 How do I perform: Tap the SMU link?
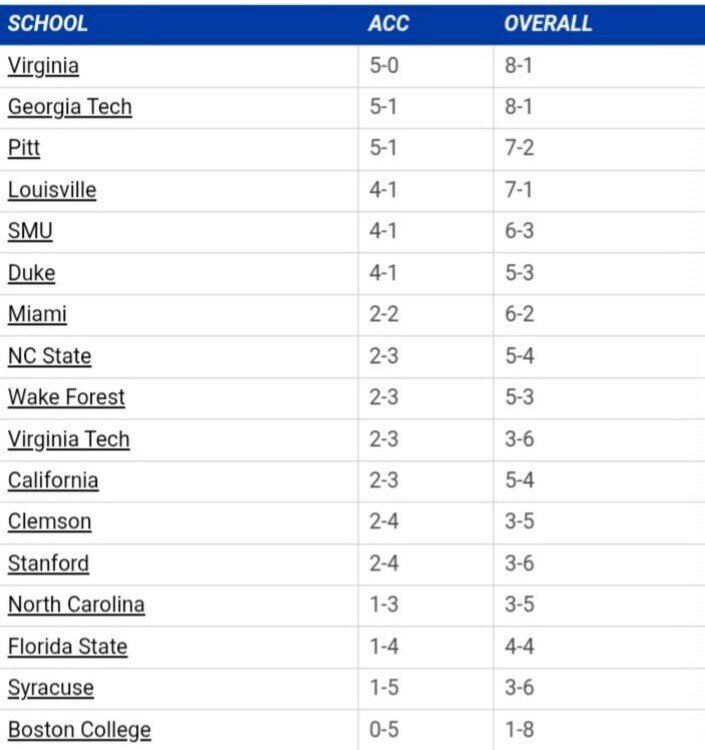point(30,232)
